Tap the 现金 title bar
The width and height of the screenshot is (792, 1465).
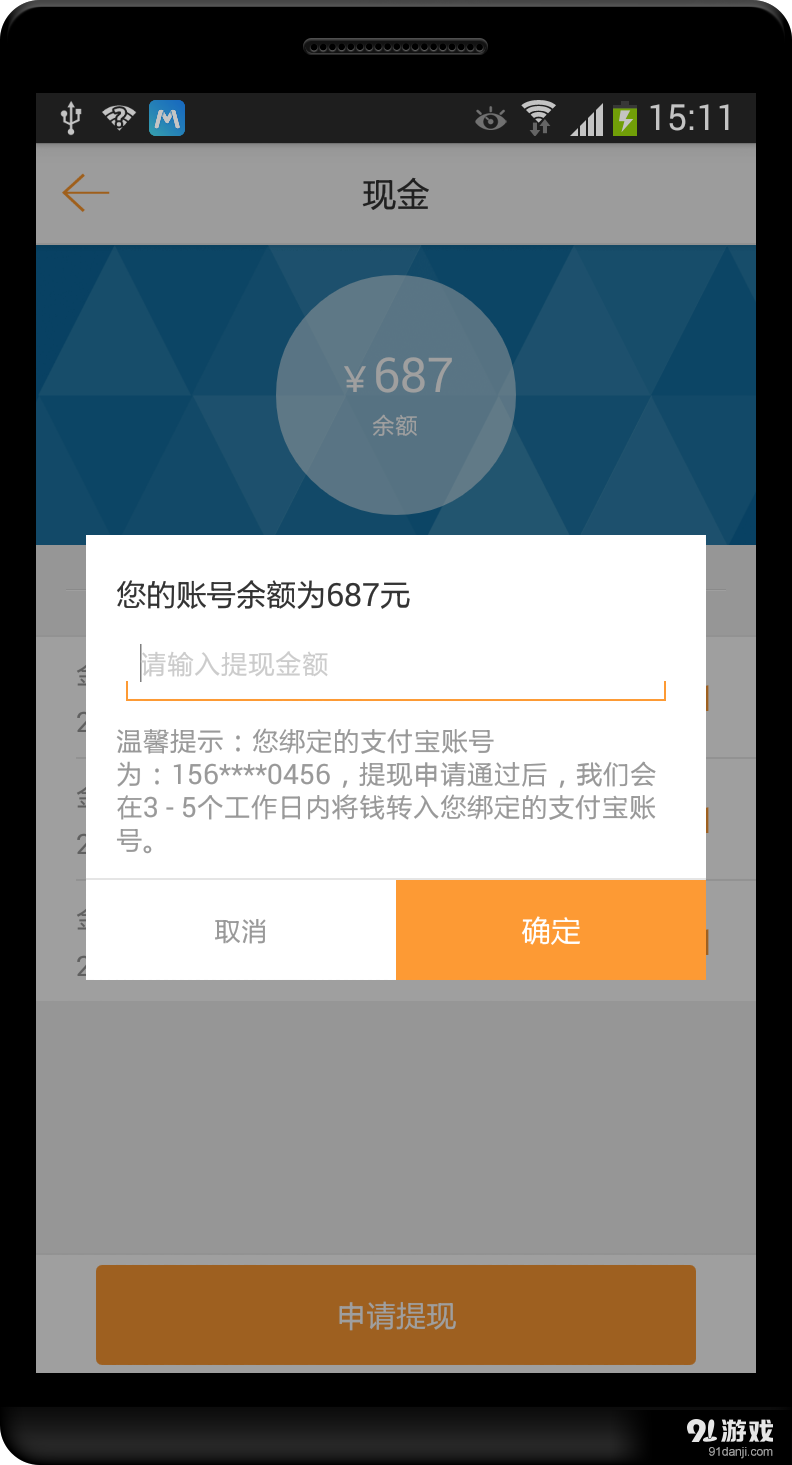396,195
